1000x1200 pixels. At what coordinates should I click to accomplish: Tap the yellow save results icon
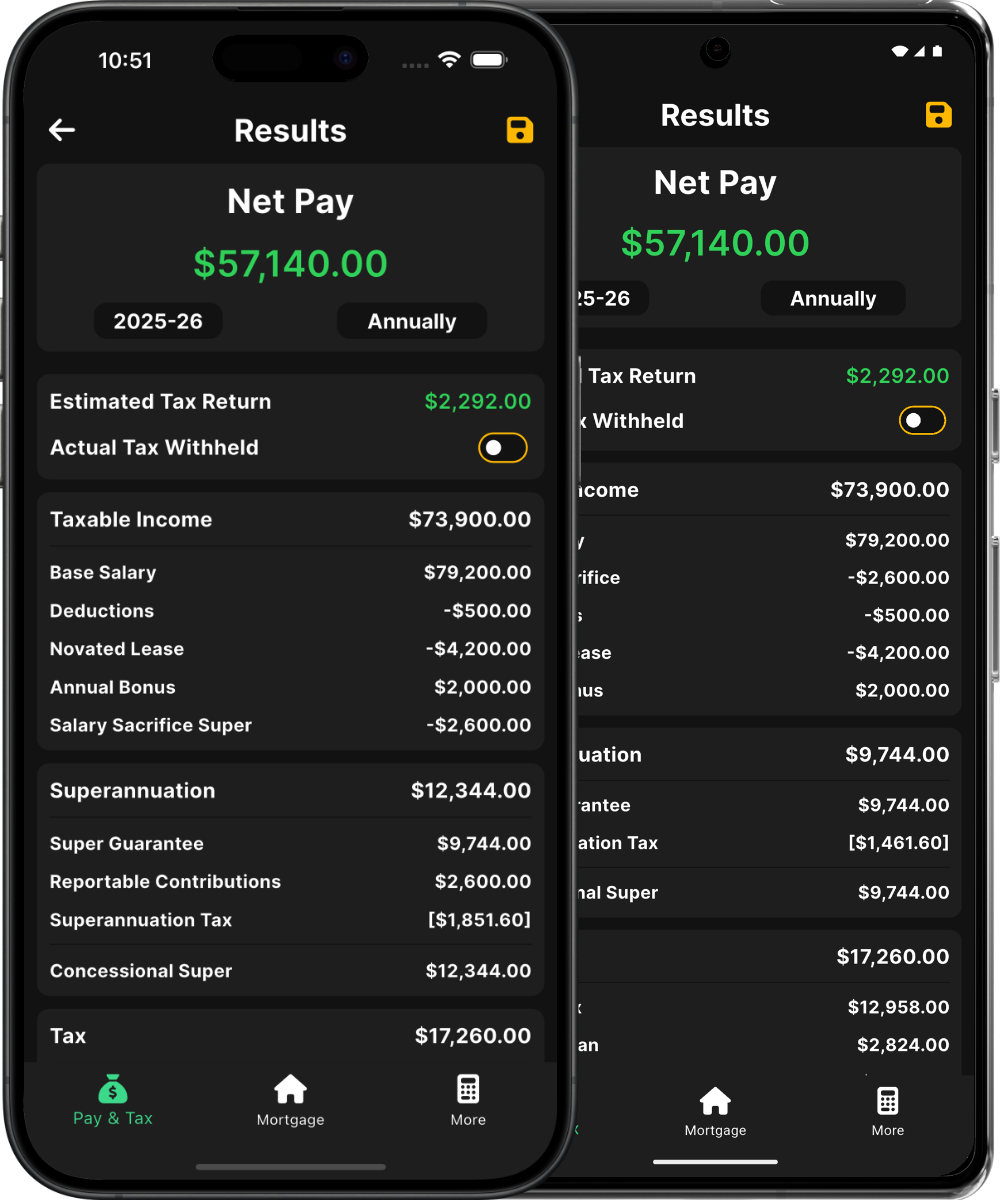pyautogui.click(x=519, y=130)
